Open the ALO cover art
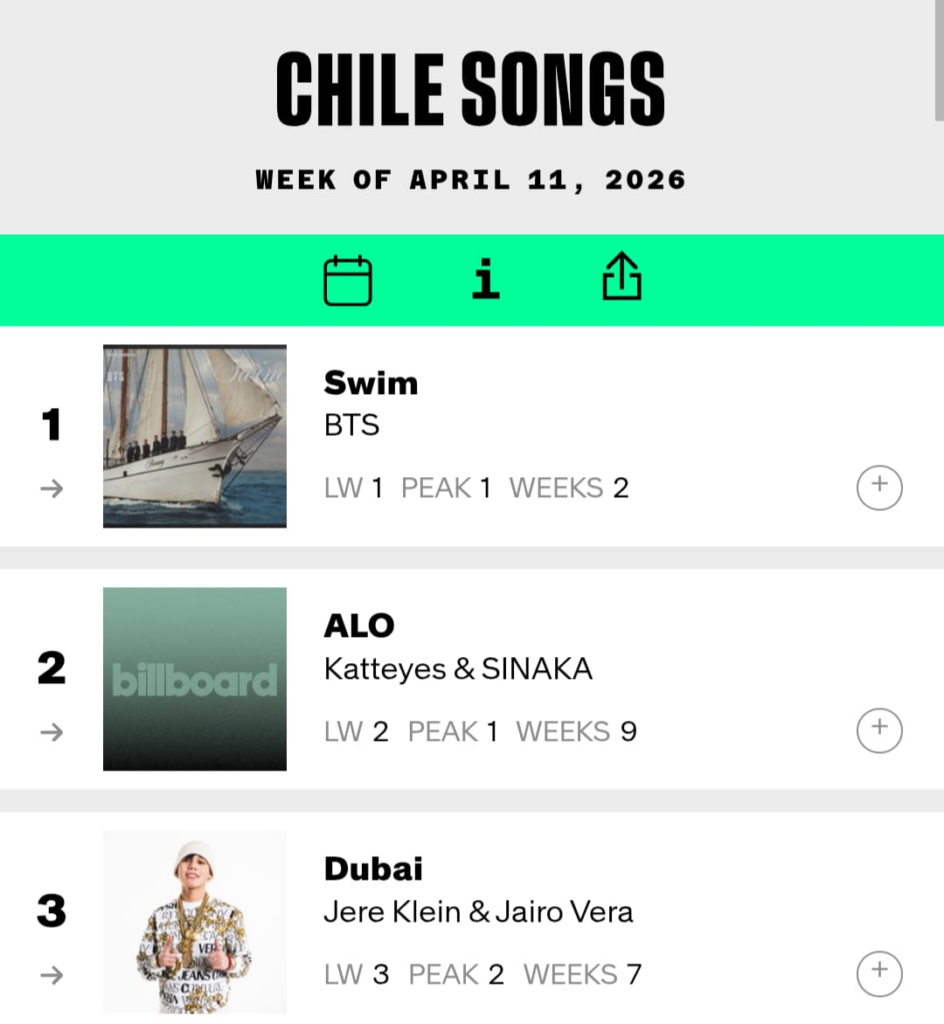The image size is (944, 1024). (x=195, y=679)
